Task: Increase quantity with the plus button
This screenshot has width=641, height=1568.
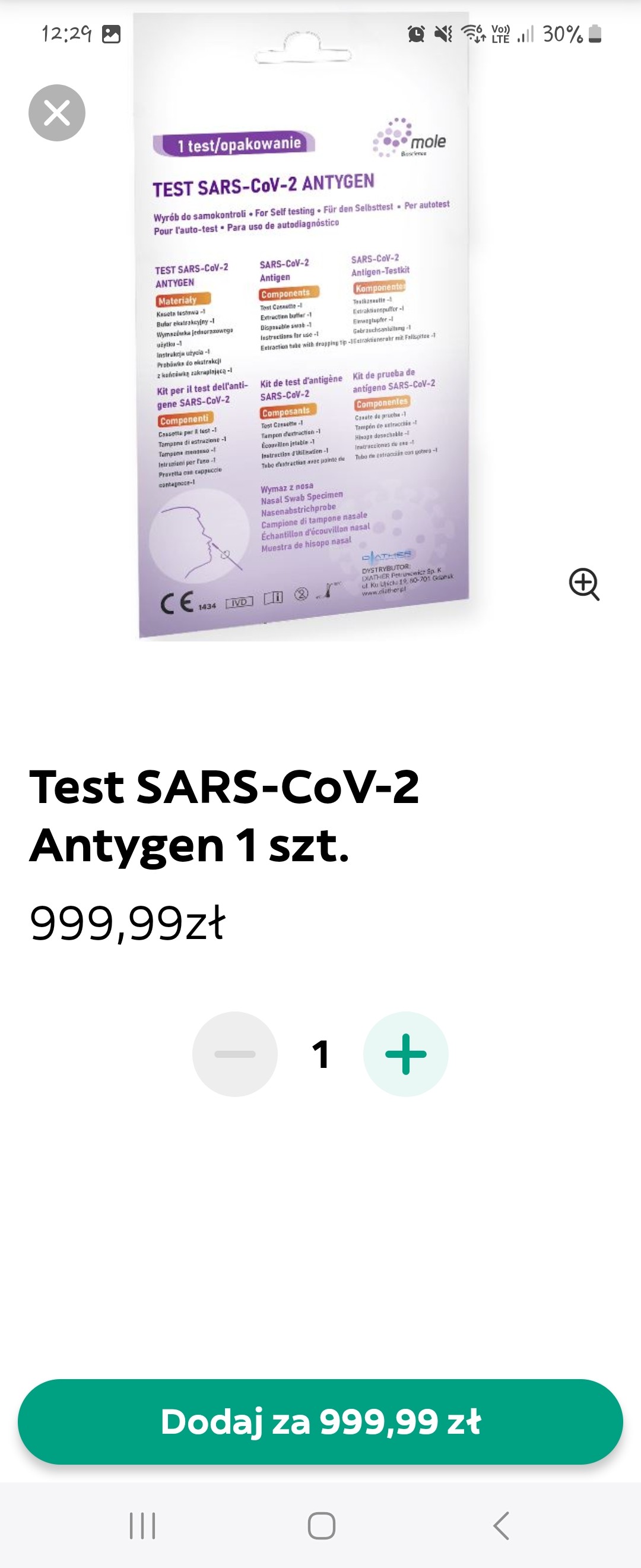Action: click(x=405, y=1054)
